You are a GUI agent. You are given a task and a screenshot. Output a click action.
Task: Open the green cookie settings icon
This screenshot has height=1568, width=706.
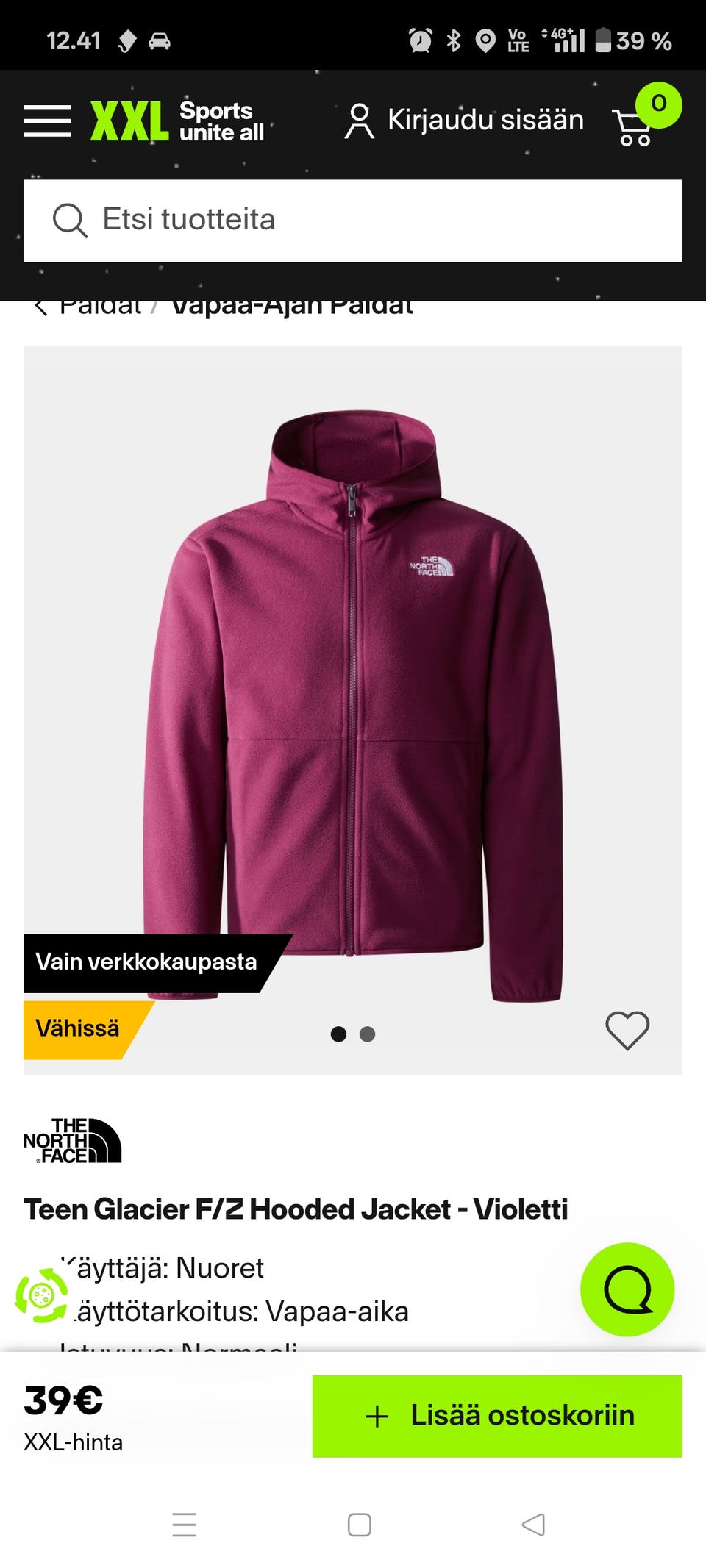pos(41,1295)
